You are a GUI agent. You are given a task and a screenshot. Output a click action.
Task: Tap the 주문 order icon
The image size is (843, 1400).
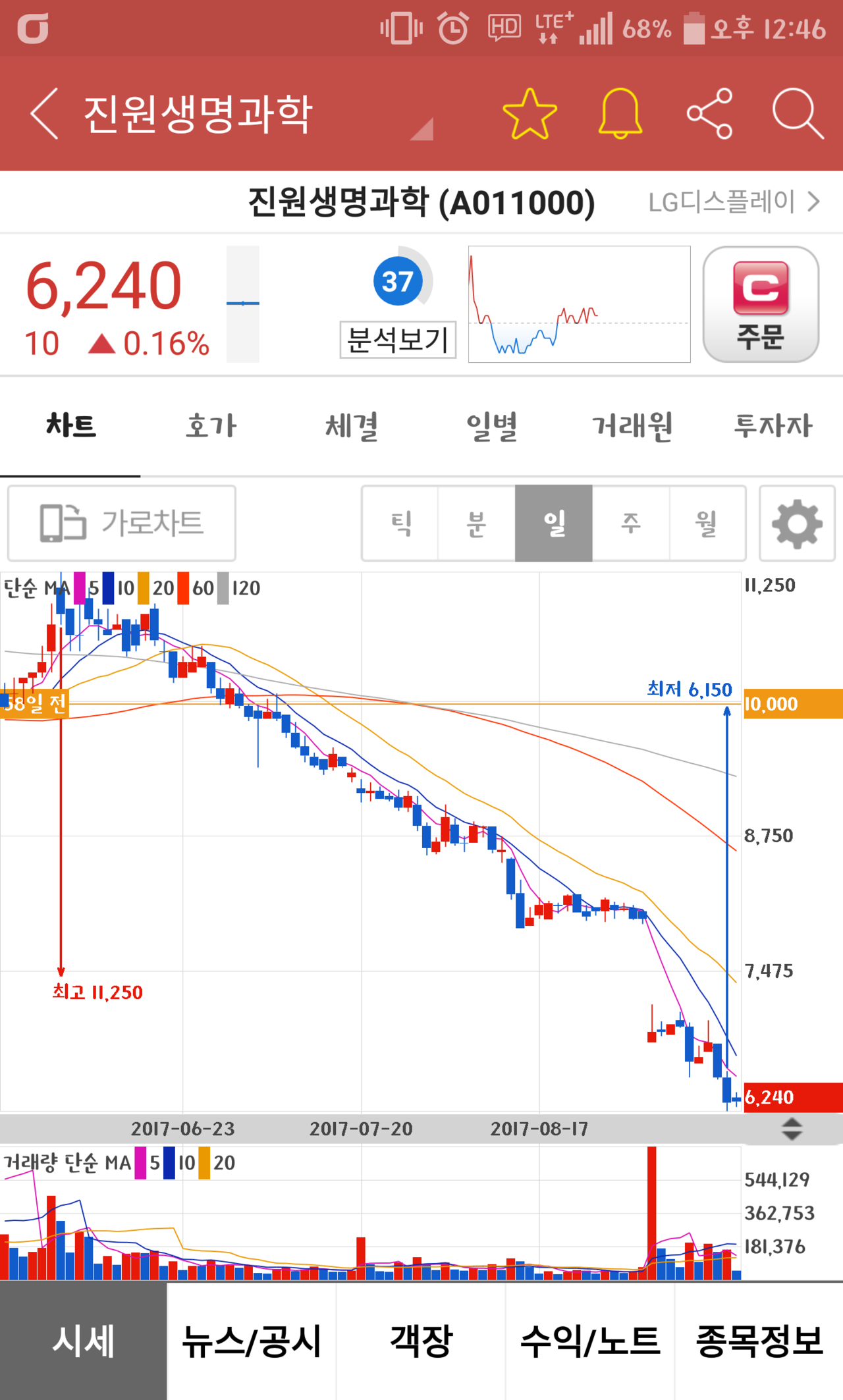tap(761, 304)
